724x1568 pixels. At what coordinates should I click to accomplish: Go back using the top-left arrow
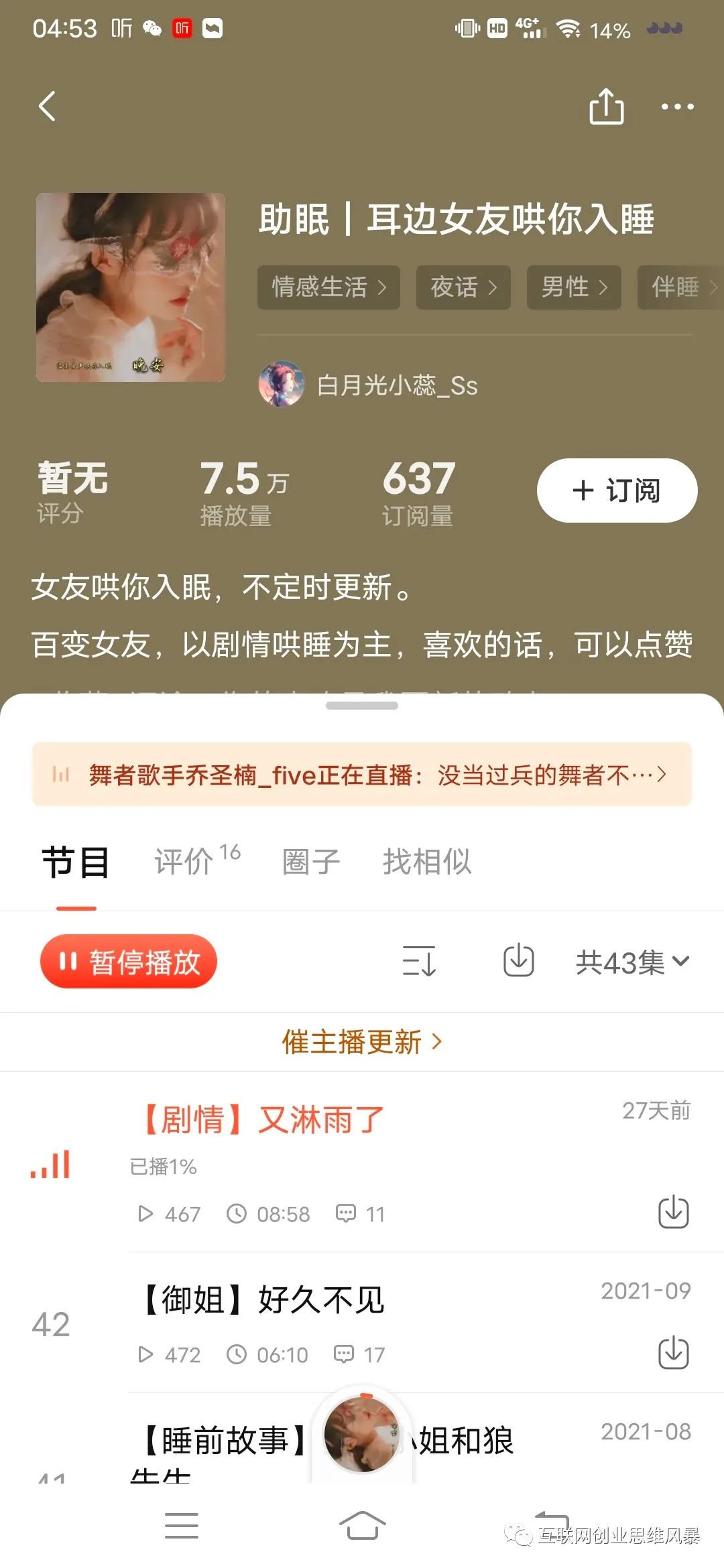[47, 107]
